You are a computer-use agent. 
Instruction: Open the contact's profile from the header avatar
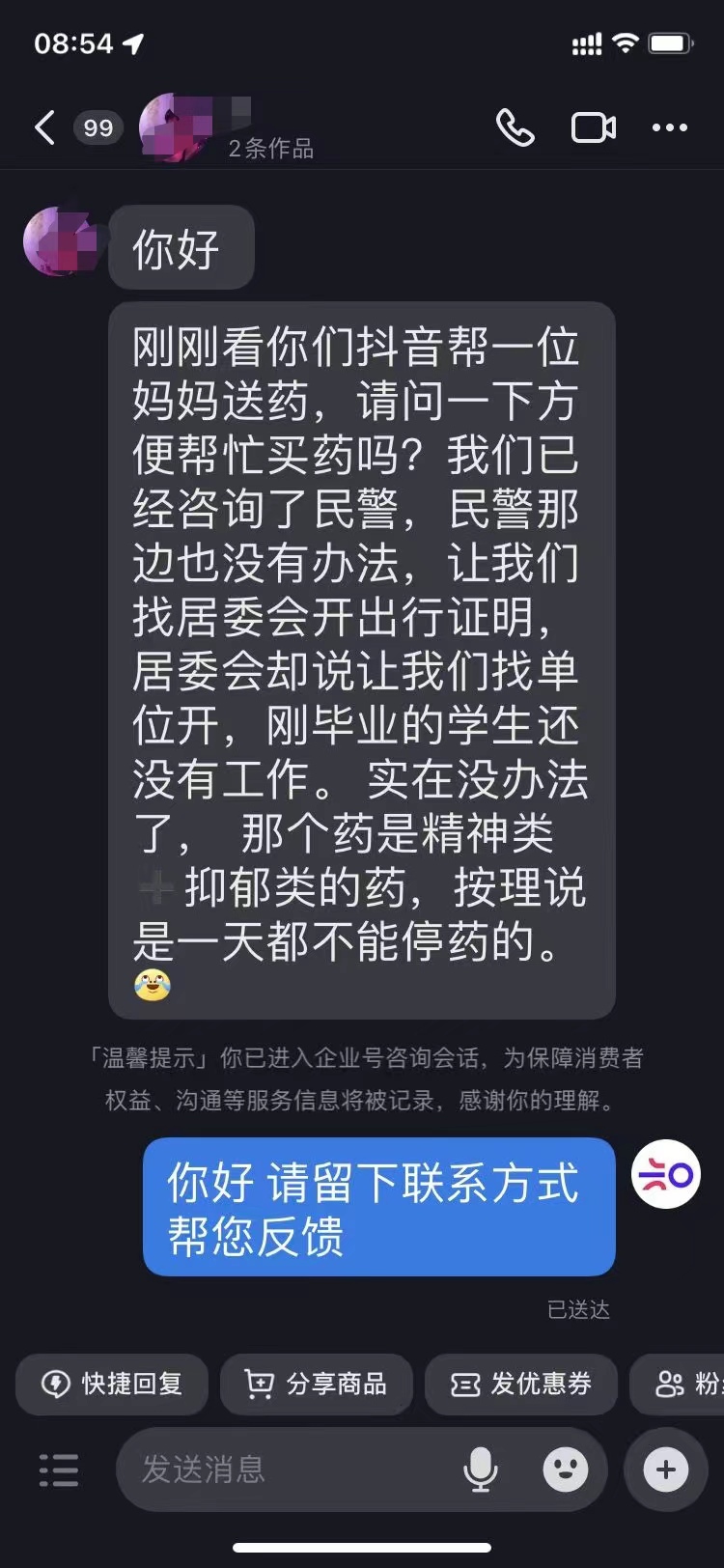(x=176, y=126)
